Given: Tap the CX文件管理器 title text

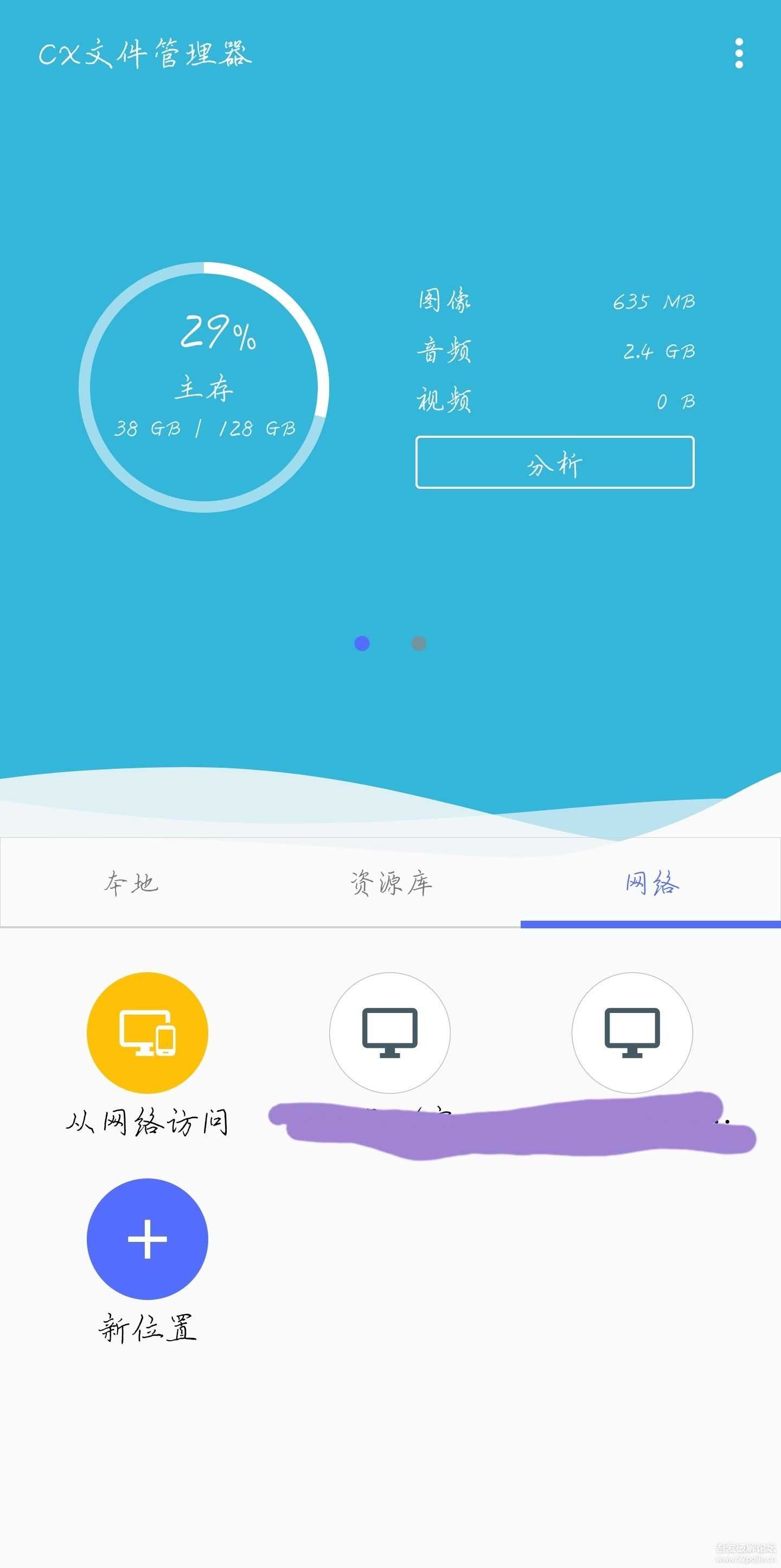Looking at the screenshot, I should pos(146,56).
